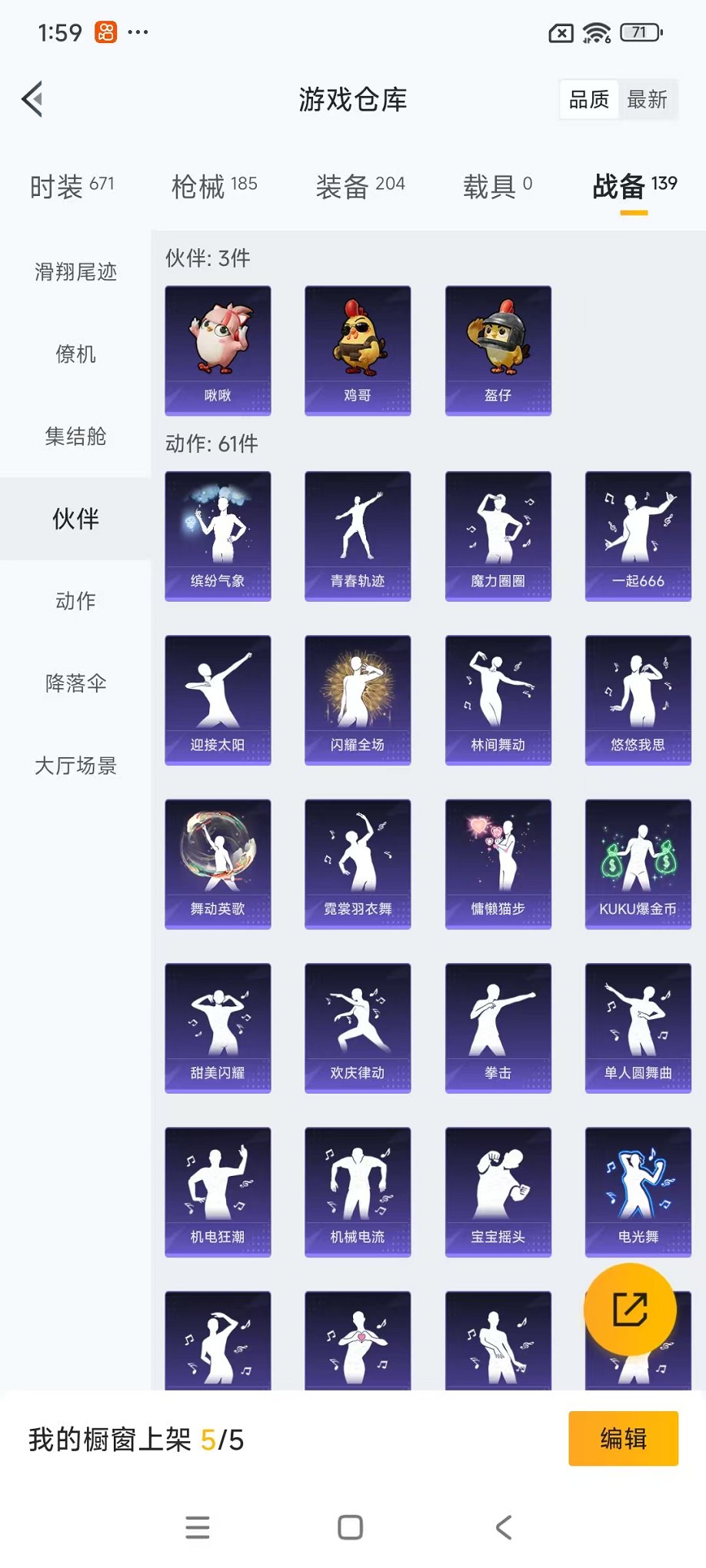View 大厅场景 category

tap(75, 766)
